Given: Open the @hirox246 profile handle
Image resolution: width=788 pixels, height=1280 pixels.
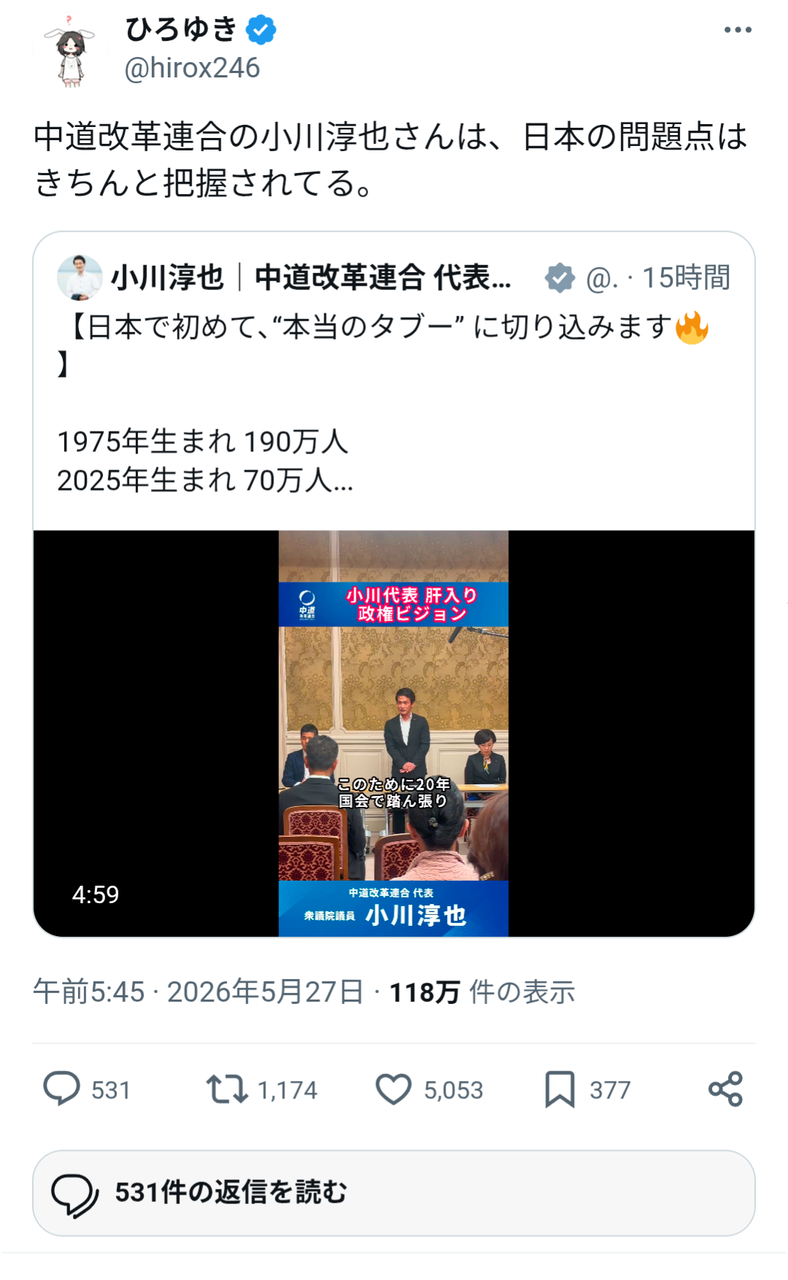Looking at the screenshot, I should (191, 67).
